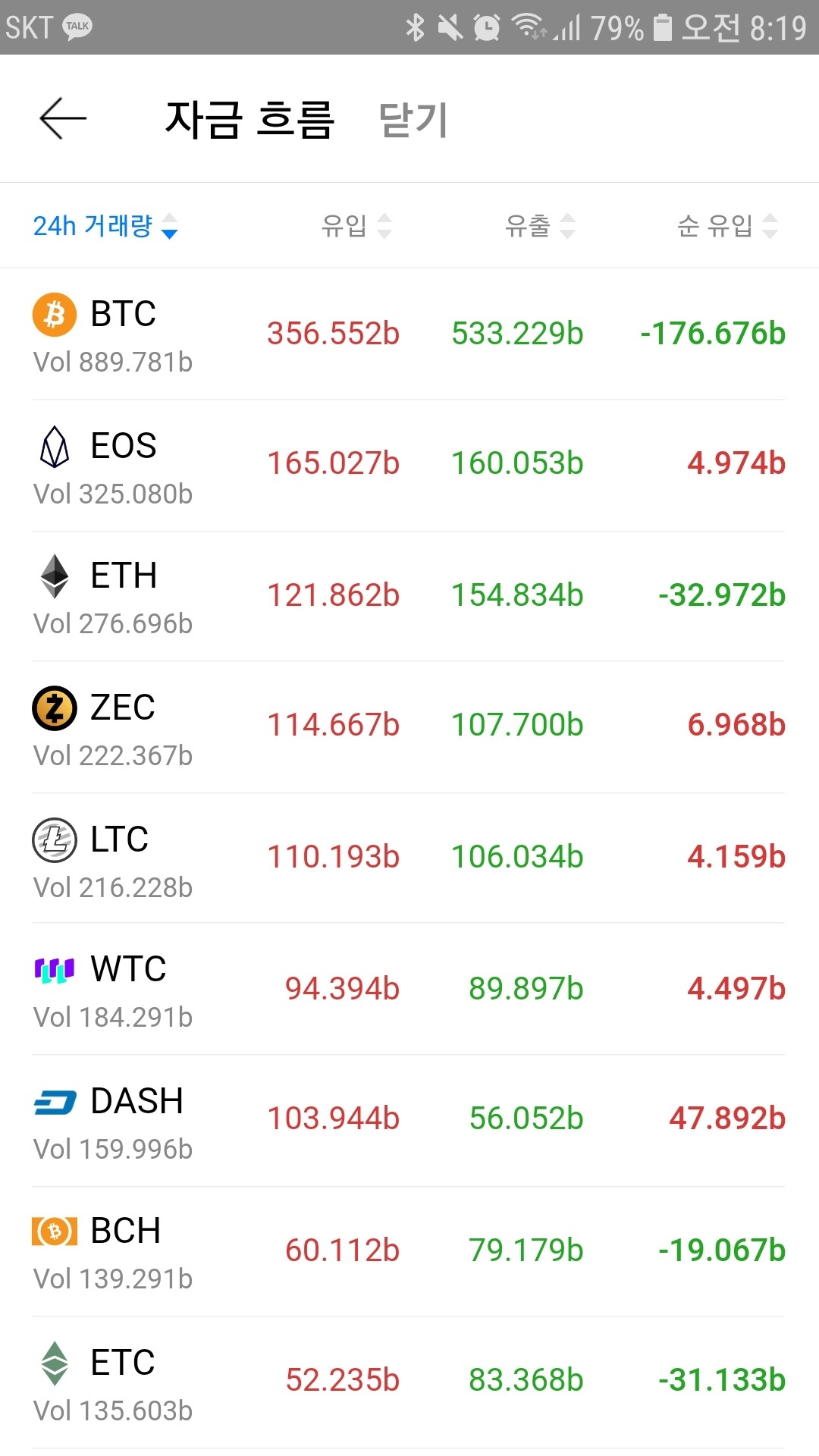Sort list by 24h 거래량
Viewport: 819px width, 1456px height.
pos(105,226)
